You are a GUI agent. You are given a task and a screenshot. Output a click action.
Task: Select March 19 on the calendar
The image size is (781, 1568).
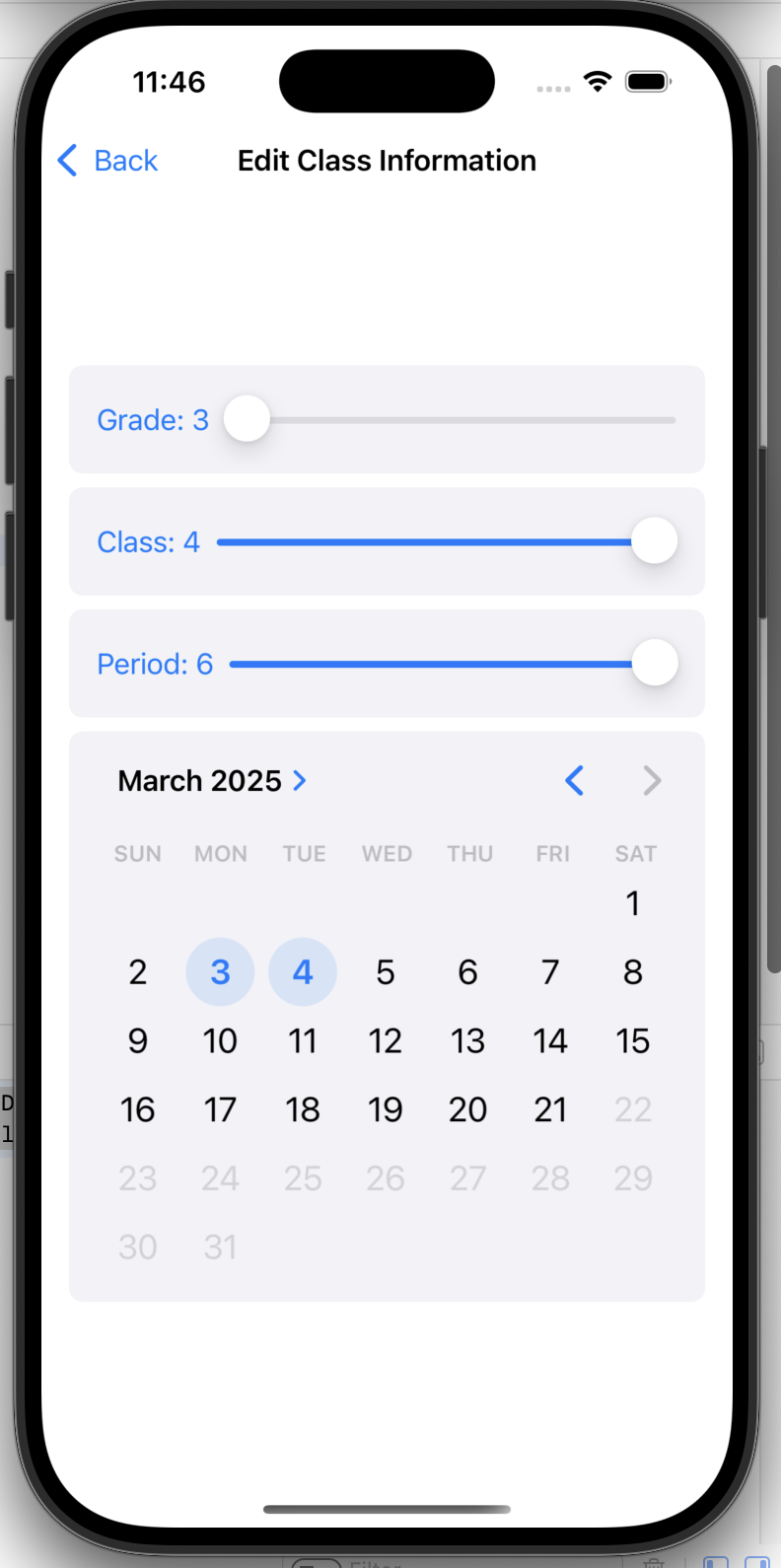386,1110
